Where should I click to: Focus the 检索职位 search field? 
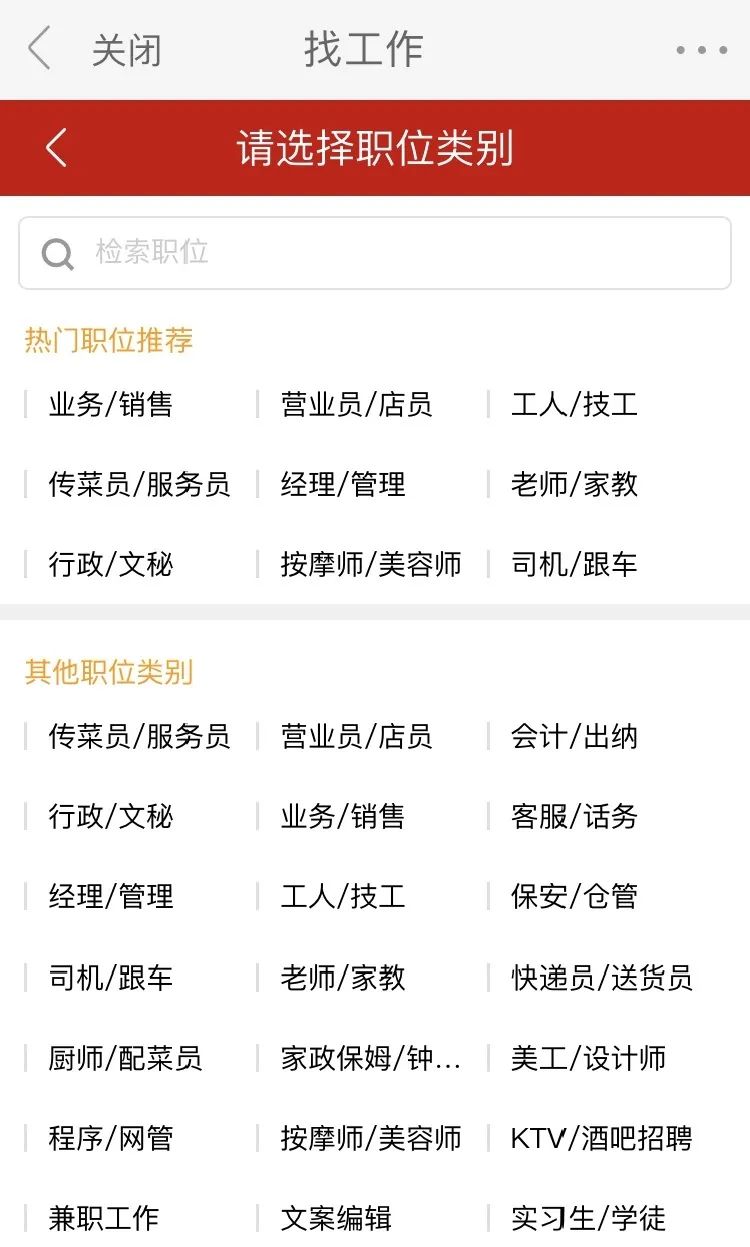(375, 253)
